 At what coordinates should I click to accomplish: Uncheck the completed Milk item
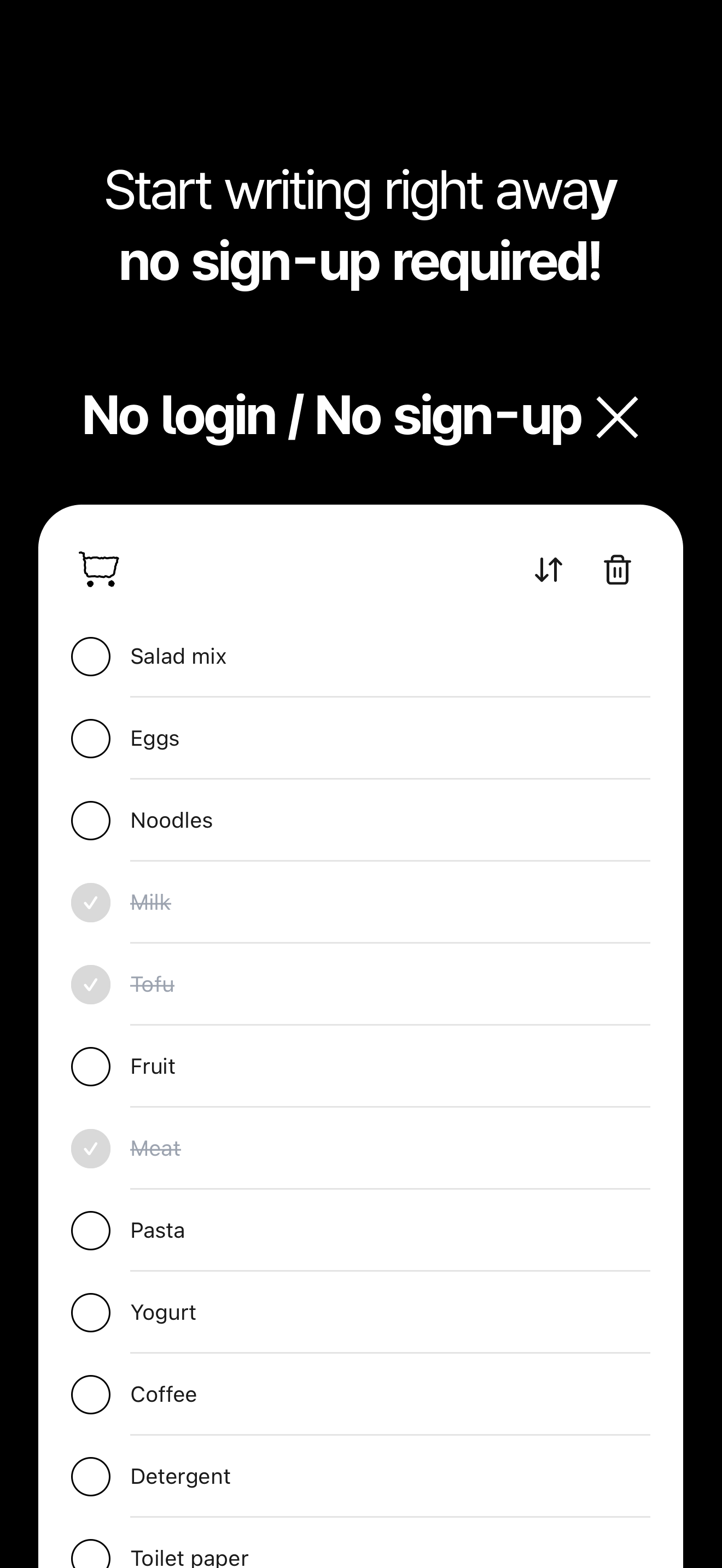pyautogui.click(x=90, y=903)
